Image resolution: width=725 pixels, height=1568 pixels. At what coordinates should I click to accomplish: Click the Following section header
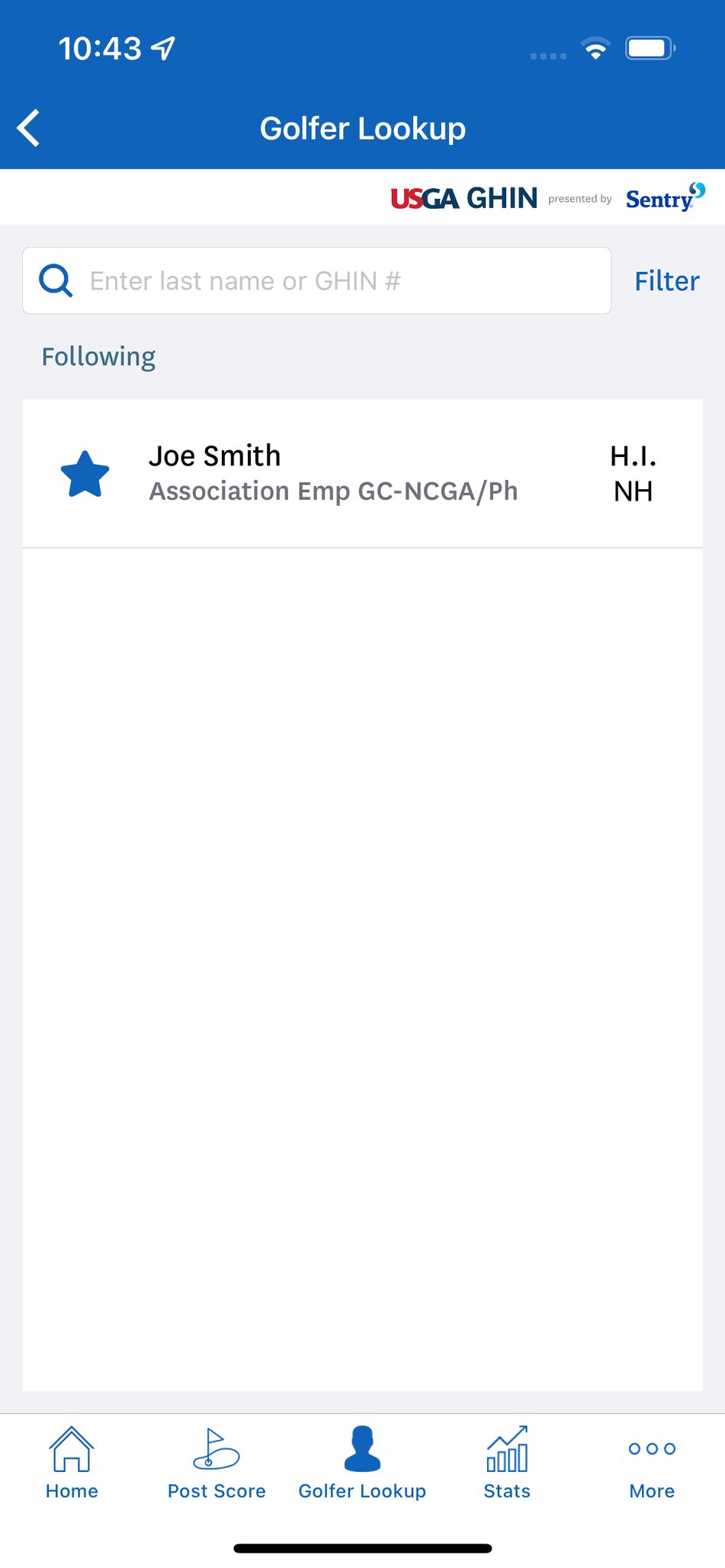point(98,356)
